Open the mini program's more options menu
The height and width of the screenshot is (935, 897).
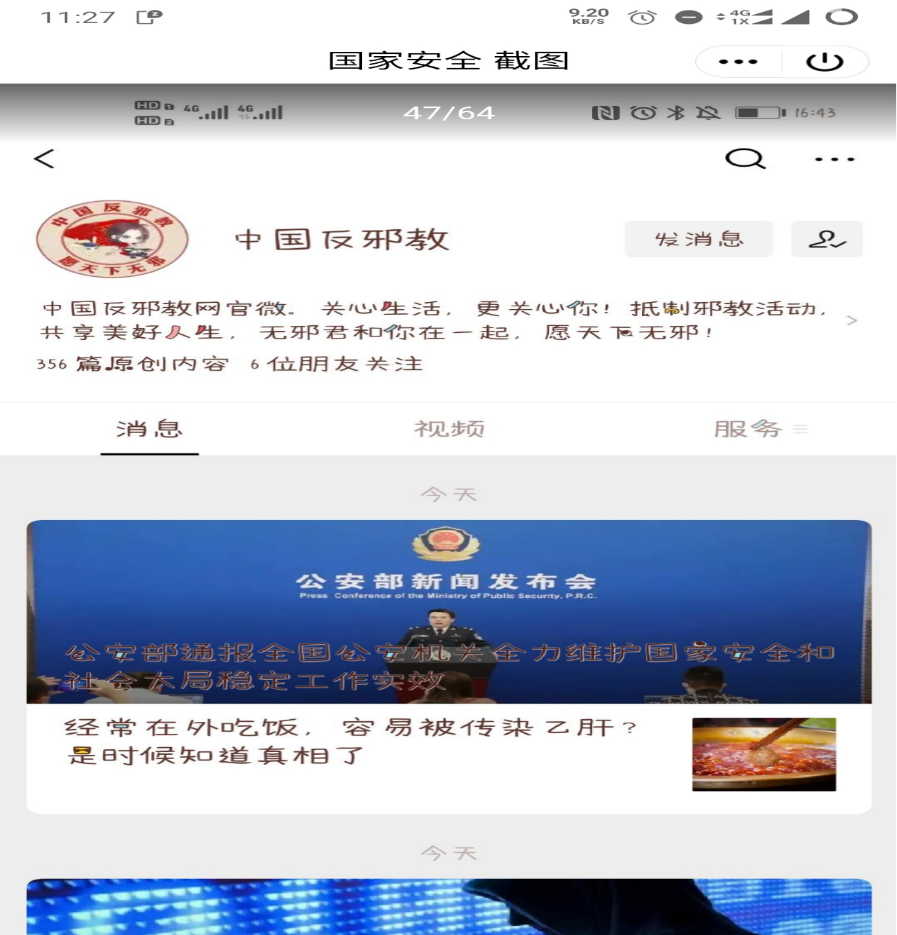point(738,62)
